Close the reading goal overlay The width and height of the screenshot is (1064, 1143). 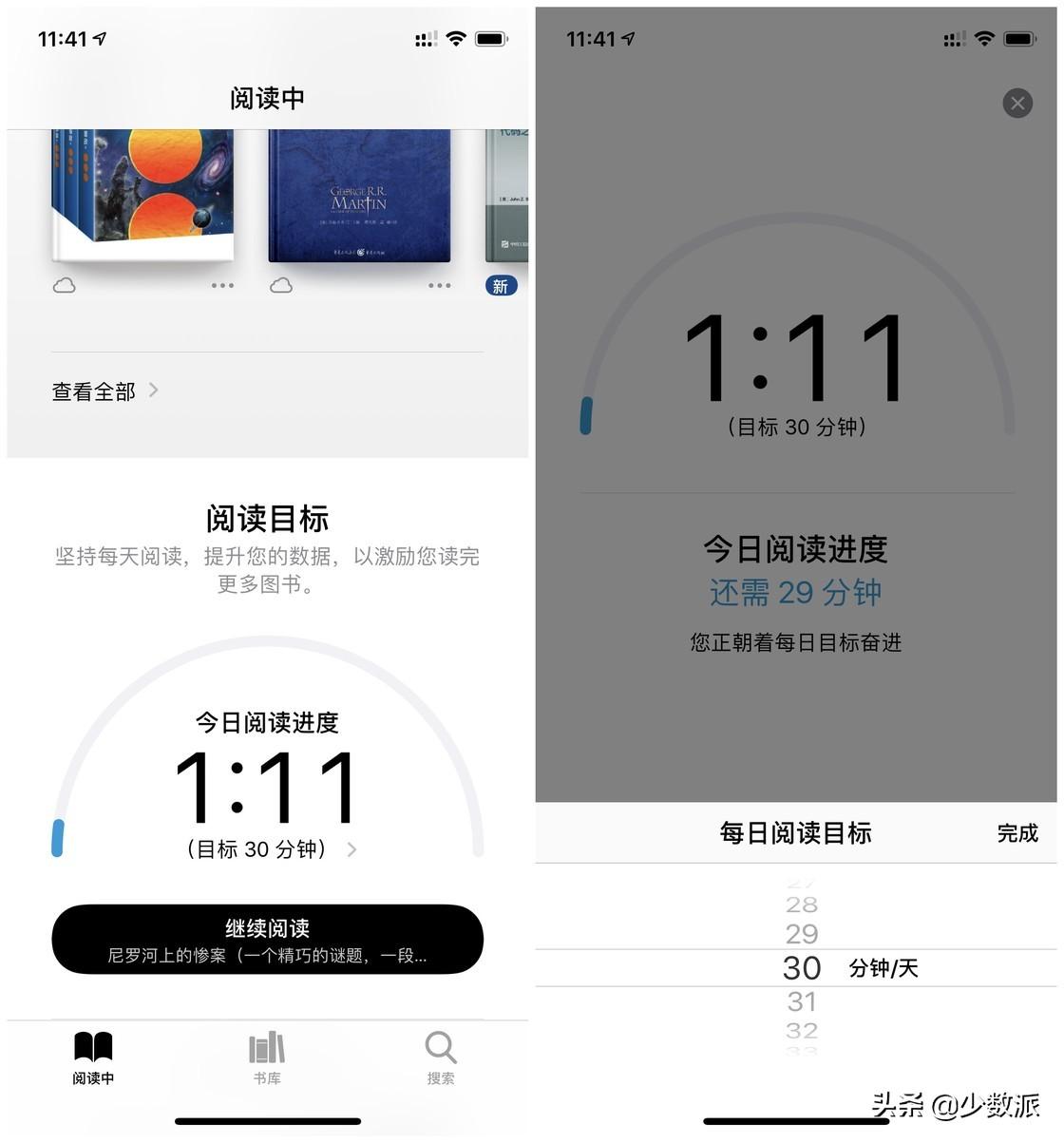click(x=1017, y=103)
